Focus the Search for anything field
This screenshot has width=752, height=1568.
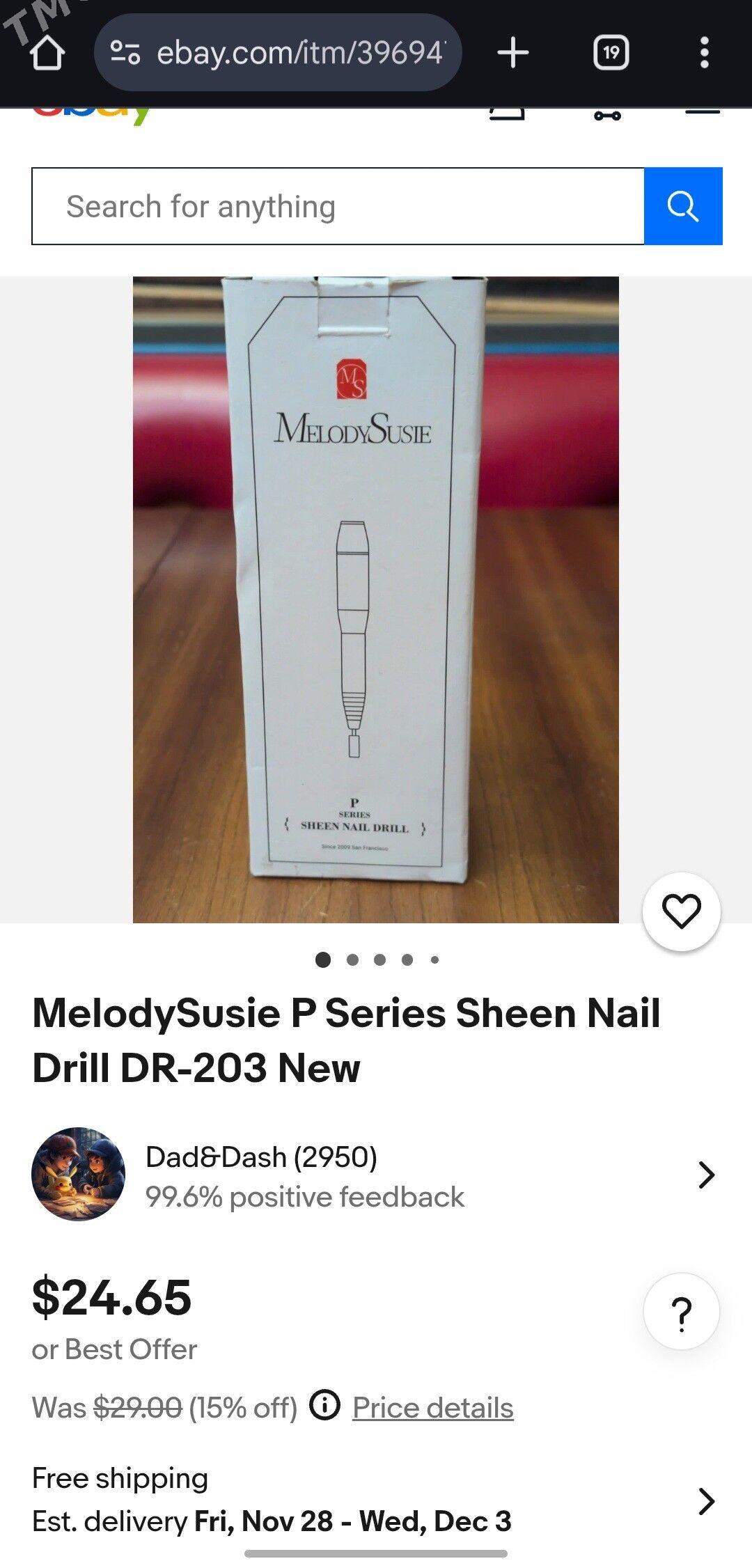pos(338,206)
